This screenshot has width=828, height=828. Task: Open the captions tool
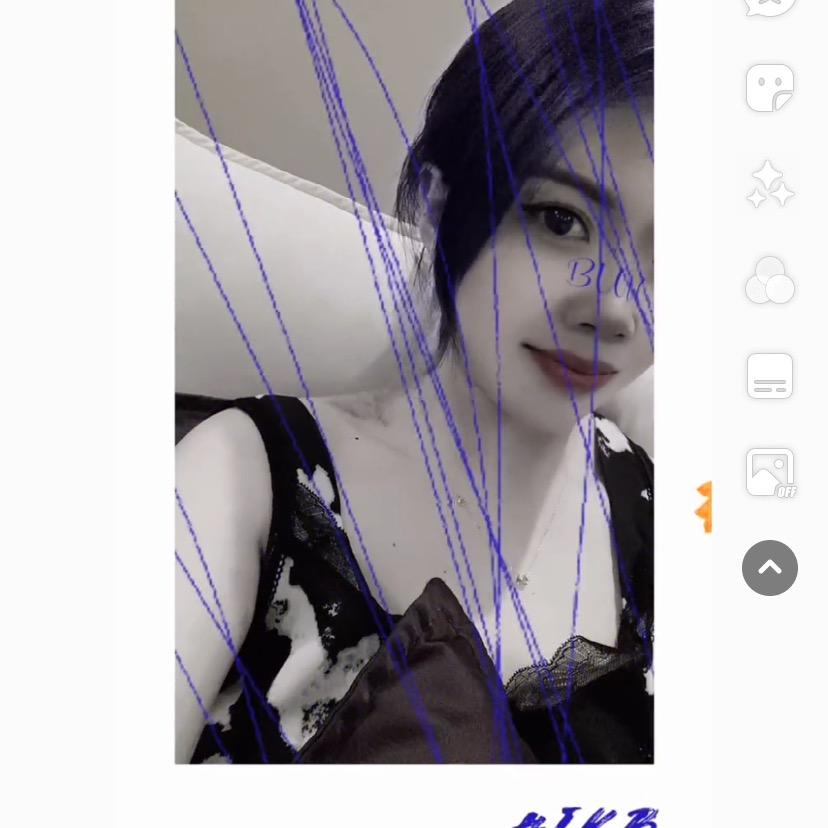[770, 376]
